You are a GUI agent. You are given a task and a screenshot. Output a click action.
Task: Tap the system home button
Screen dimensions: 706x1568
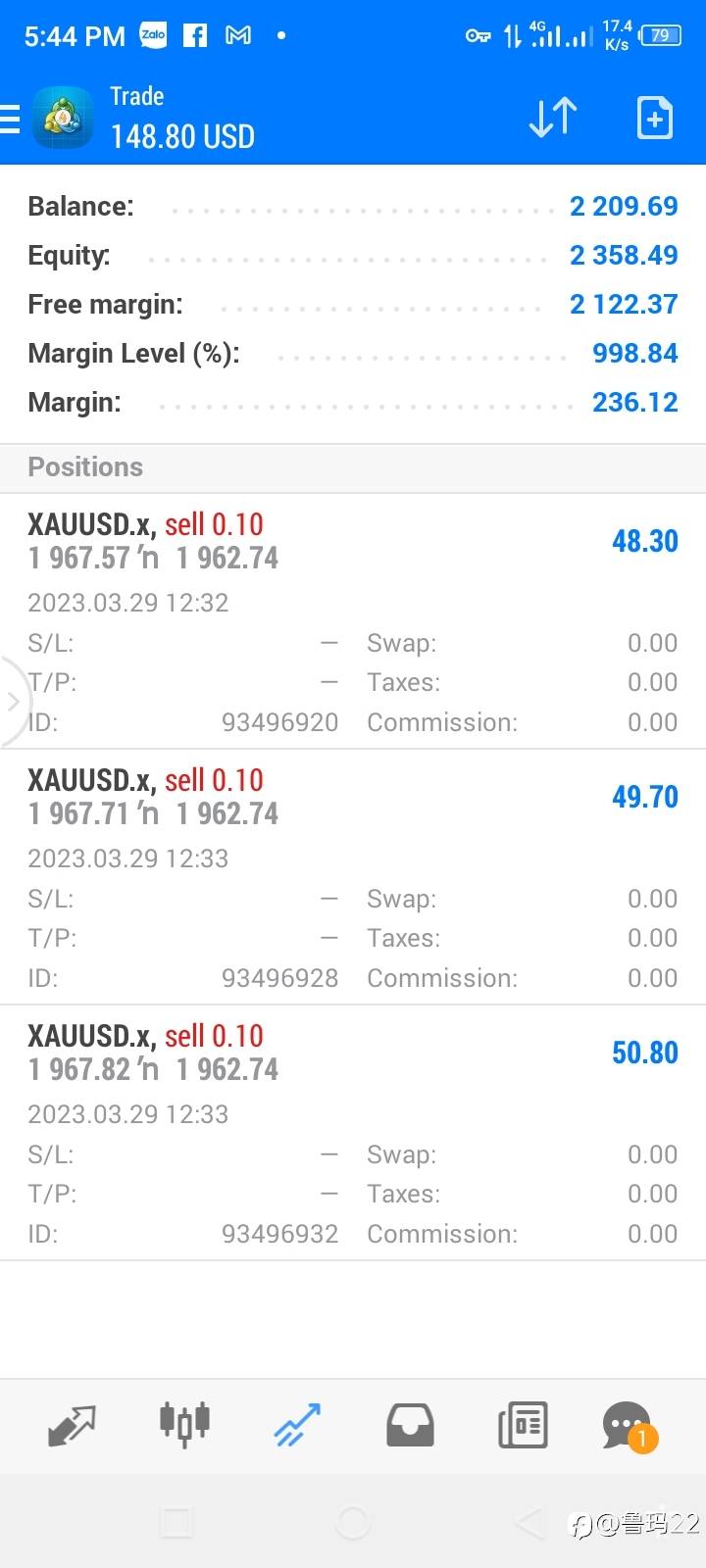(353, 1522)
